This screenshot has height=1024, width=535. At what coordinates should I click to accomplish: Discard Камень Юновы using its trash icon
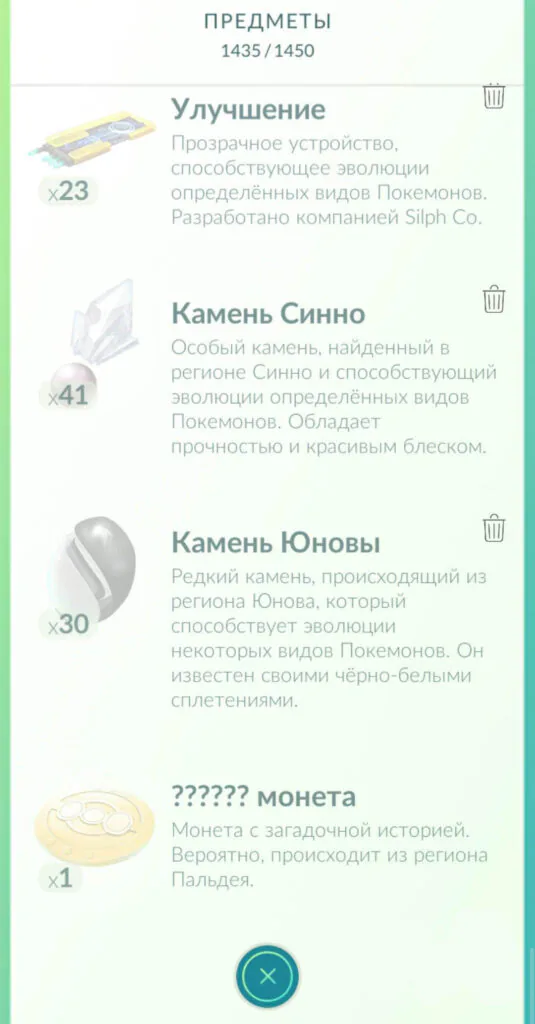point(494,528)
